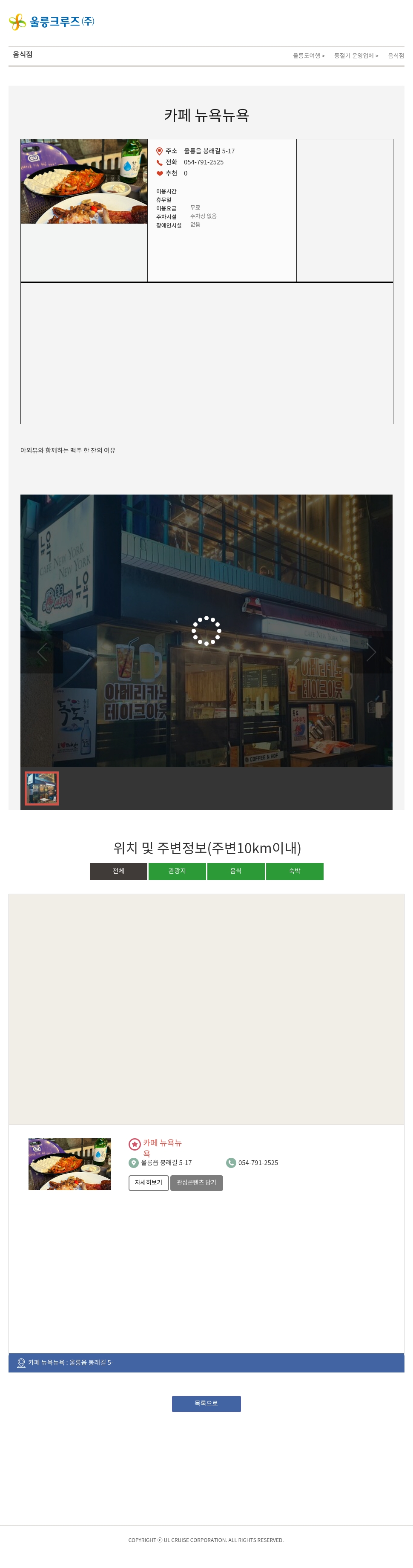Open the 음식점 breadcrumb link
413x1568 pixels.
(x=396, y=56)
